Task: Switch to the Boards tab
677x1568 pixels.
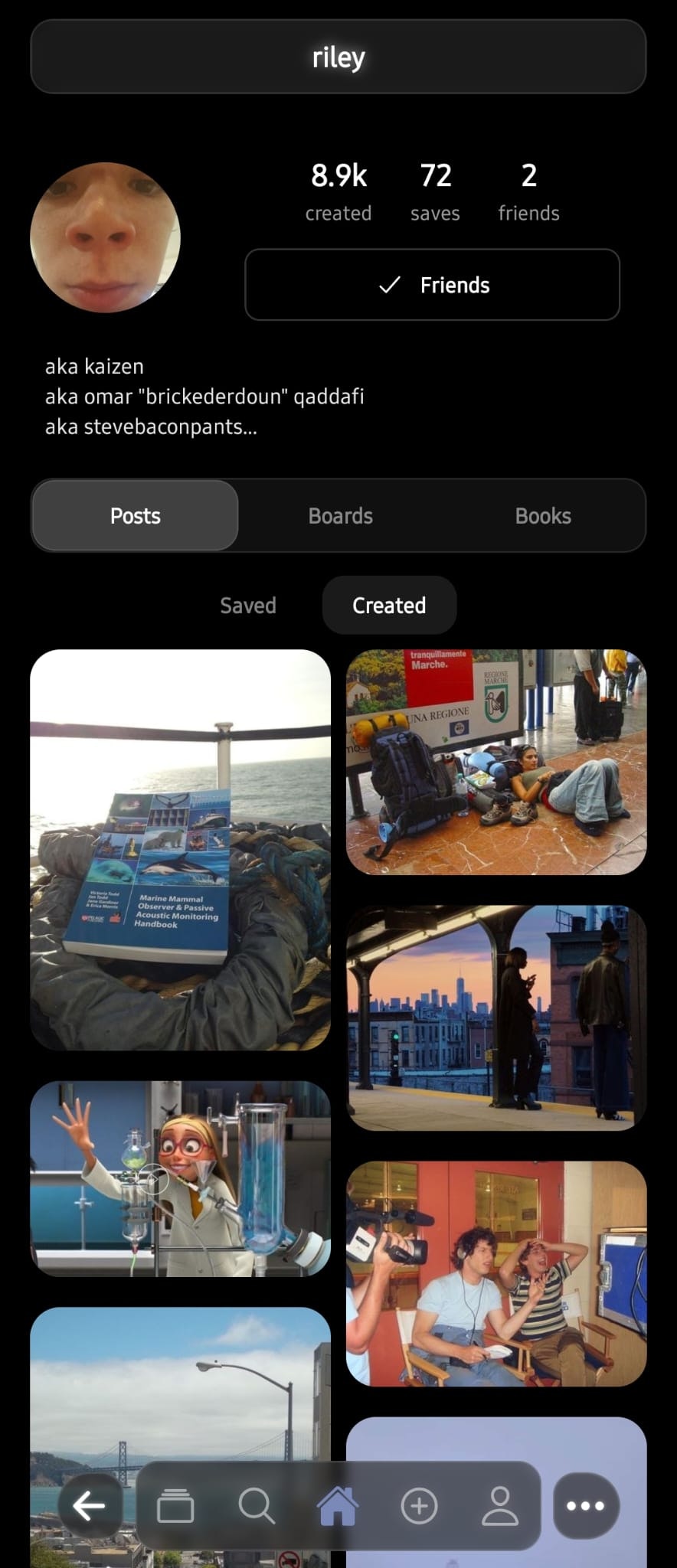Action: click(x=340, y=516)
